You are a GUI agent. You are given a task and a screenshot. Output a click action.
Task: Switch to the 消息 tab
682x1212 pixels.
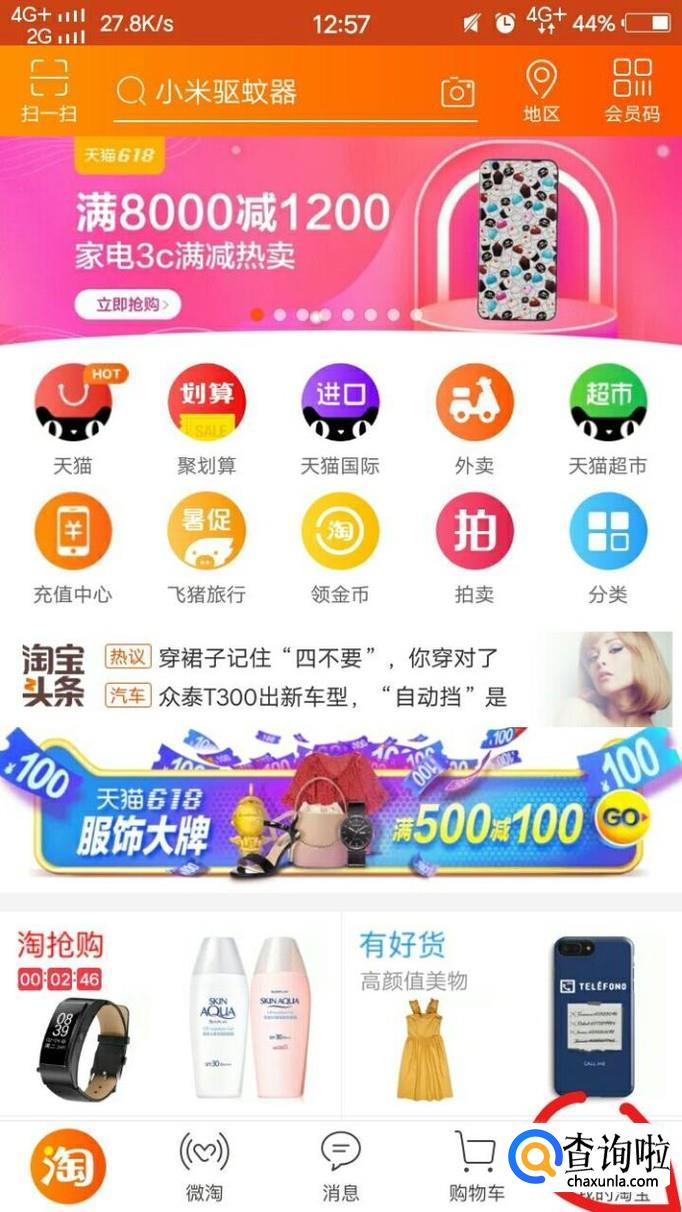click(340, 1167)
